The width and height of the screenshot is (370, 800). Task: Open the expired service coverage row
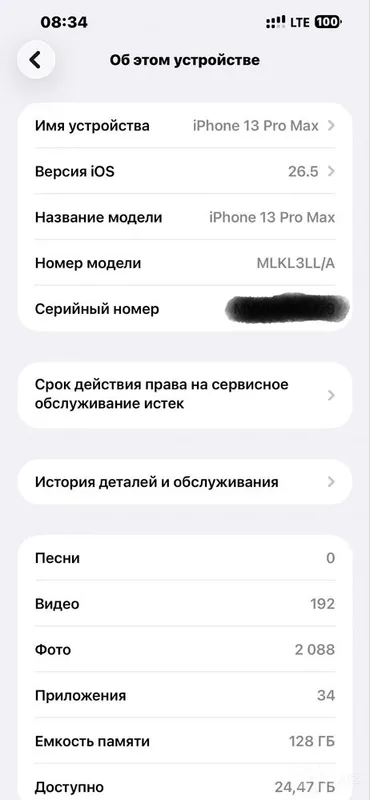[x=185, y=395]
